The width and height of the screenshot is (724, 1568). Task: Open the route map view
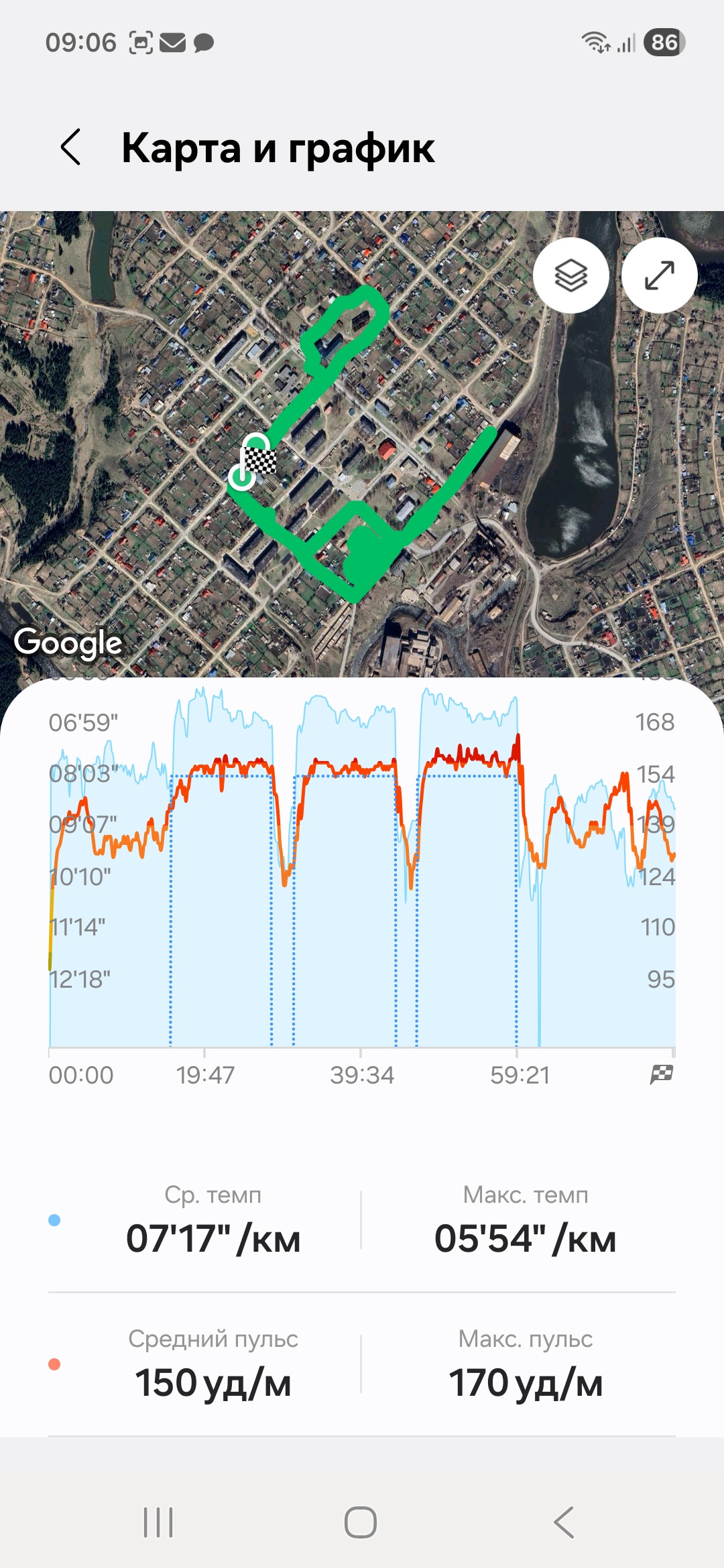362,444
